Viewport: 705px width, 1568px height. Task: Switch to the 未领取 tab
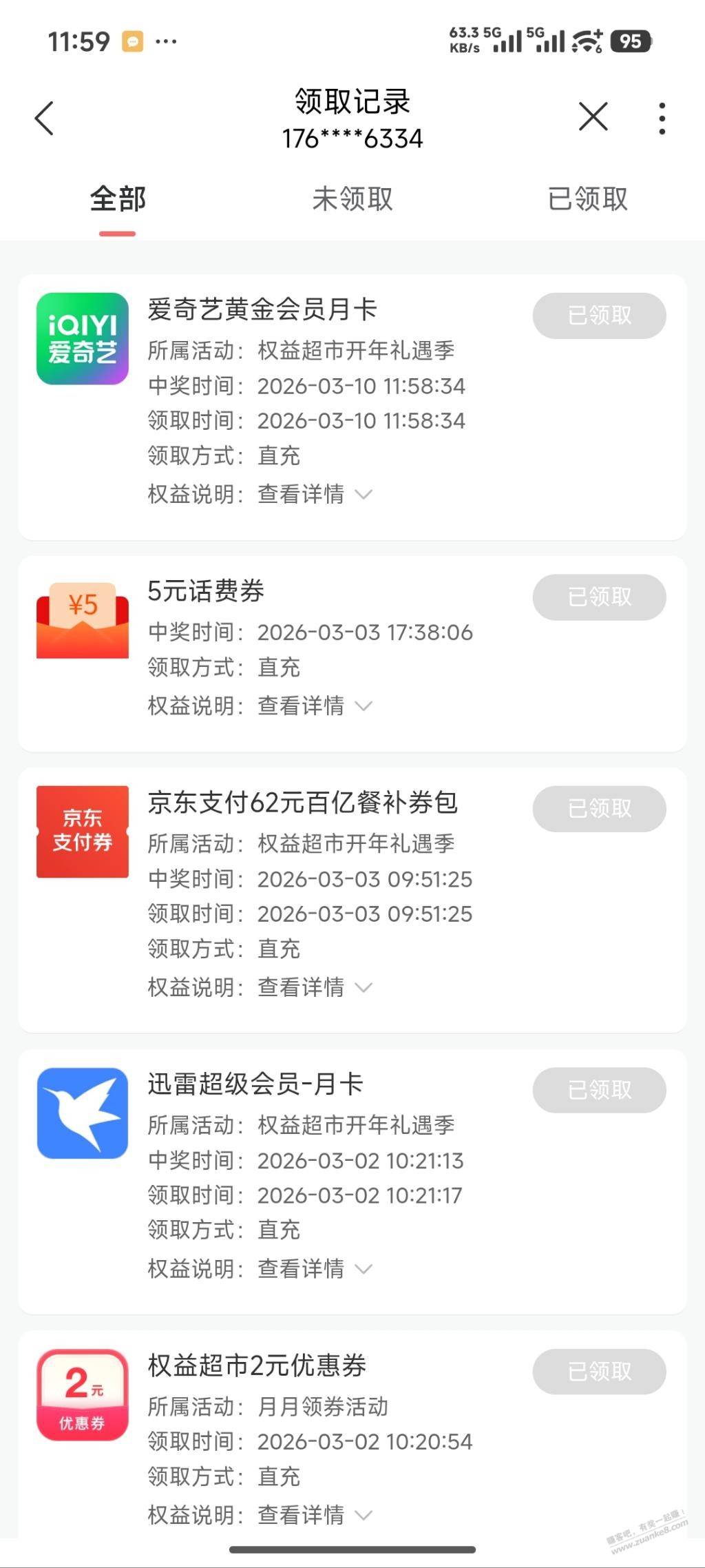point(352,199)
